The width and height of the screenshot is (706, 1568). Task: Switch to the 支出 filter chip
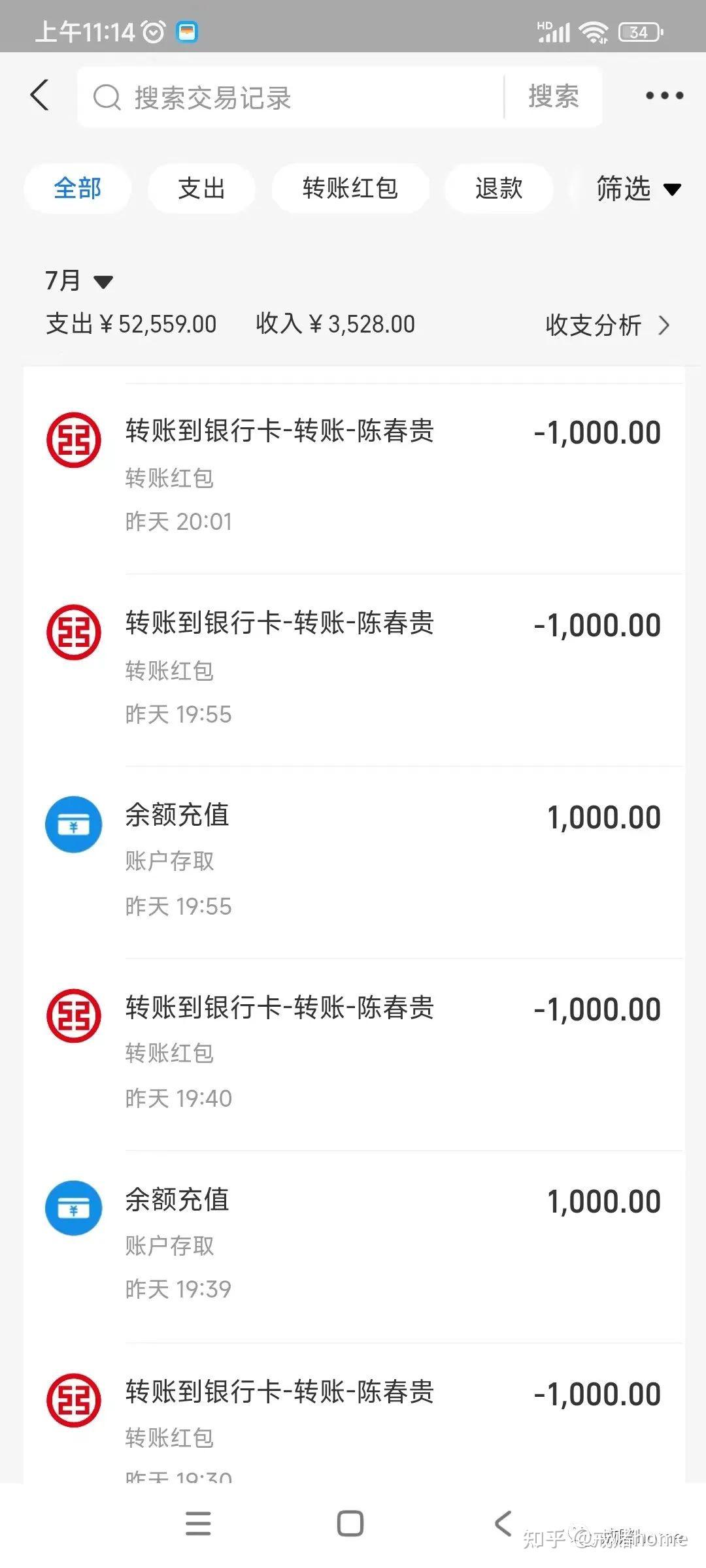(x=201, y=189)
